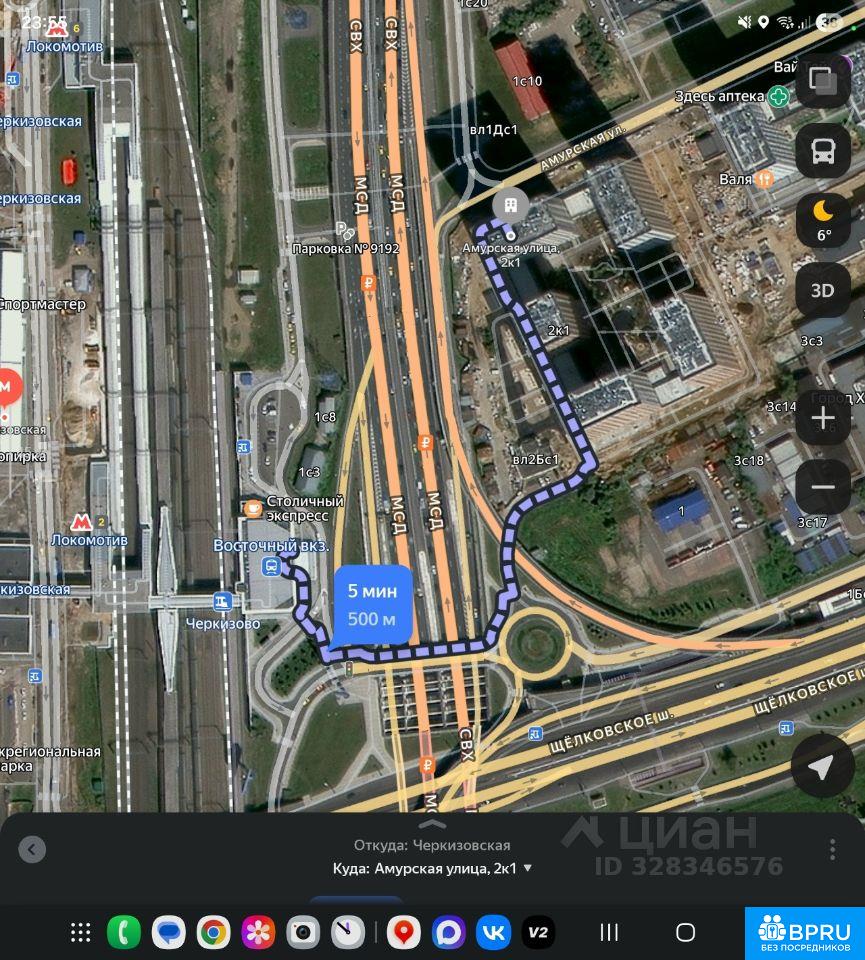
Task: Open the Столичный экспресс cafe marker
Action: [253, 508]
